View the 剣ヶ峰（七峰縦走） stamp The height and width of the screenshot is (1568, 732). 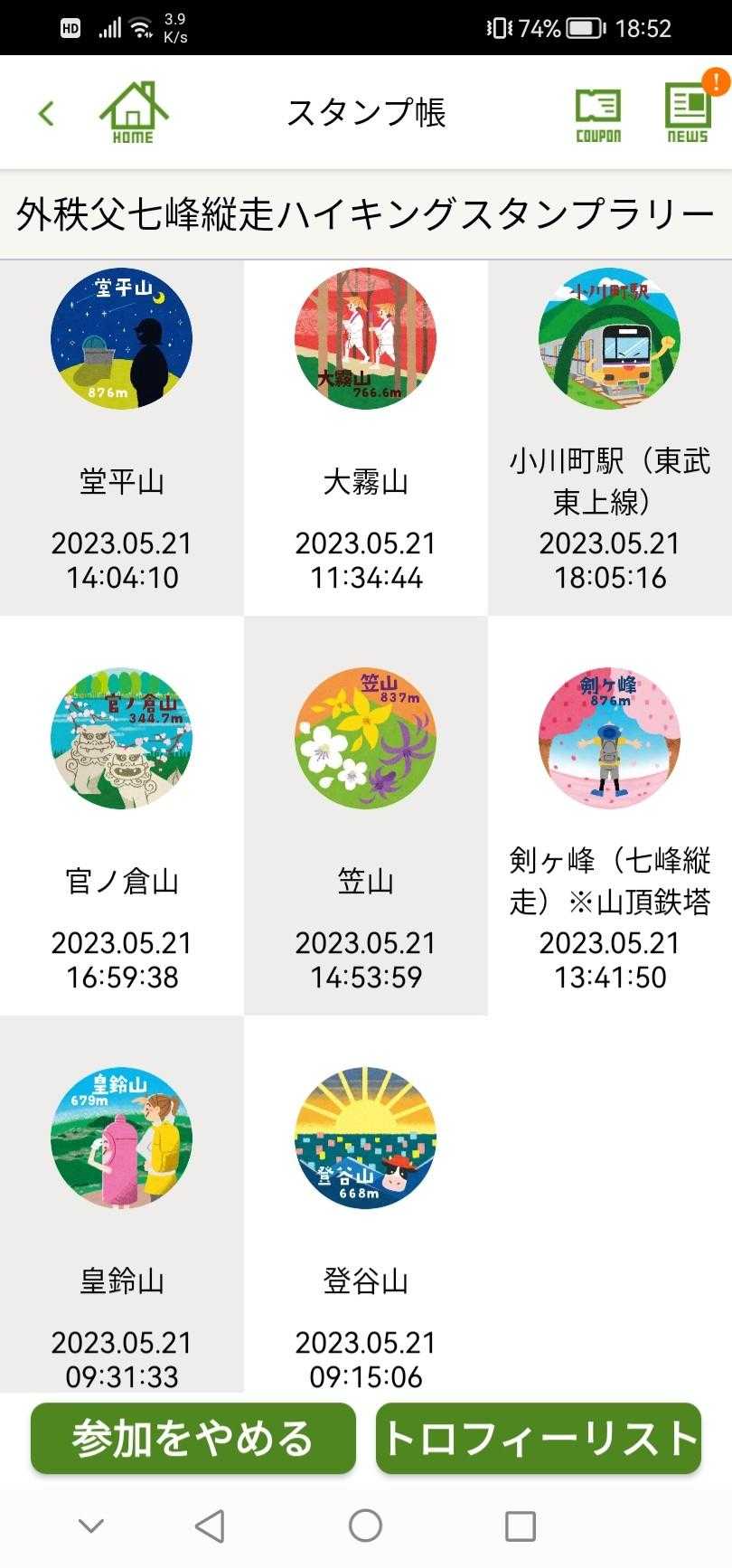pos(610,739)
